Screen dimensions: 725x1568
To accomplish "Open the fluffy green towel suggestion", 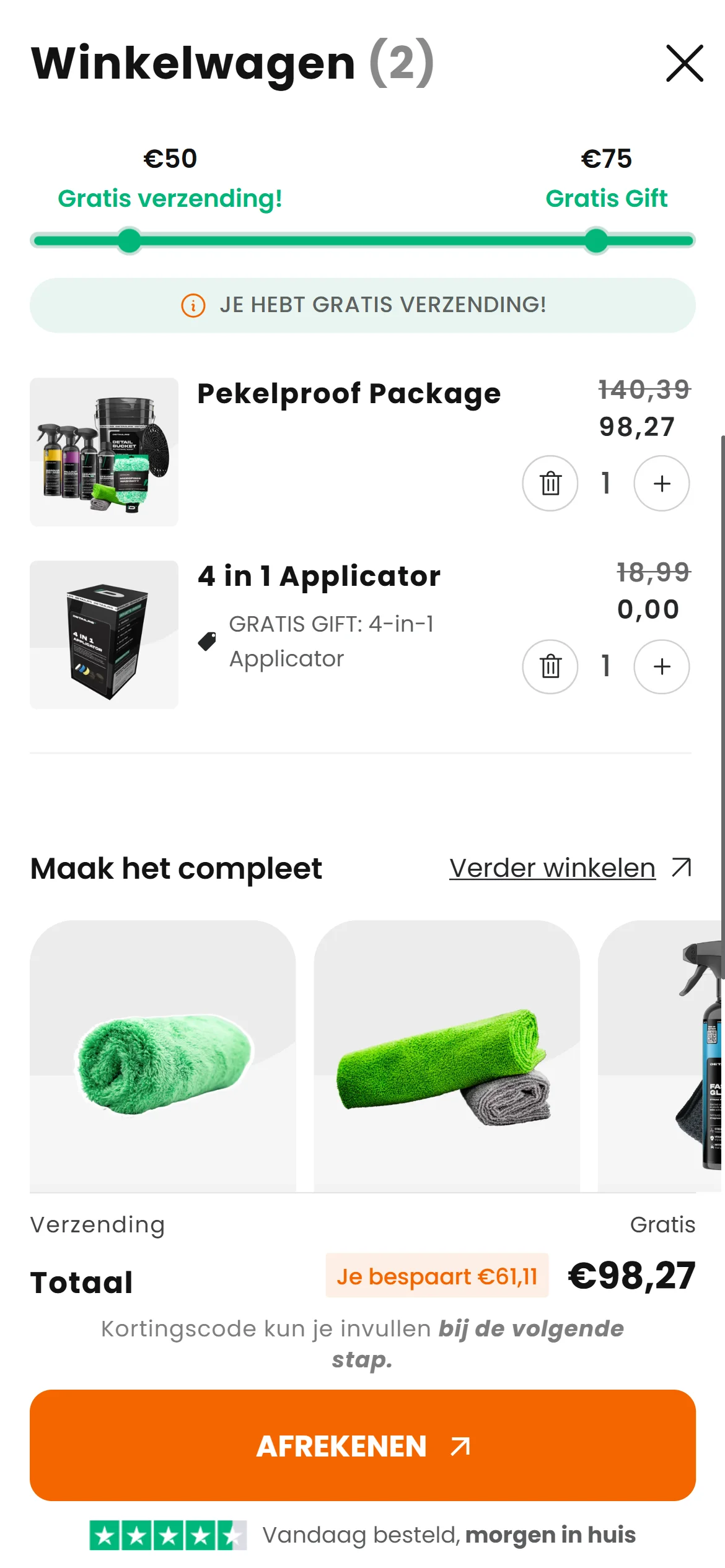I will click(163, 1056).
